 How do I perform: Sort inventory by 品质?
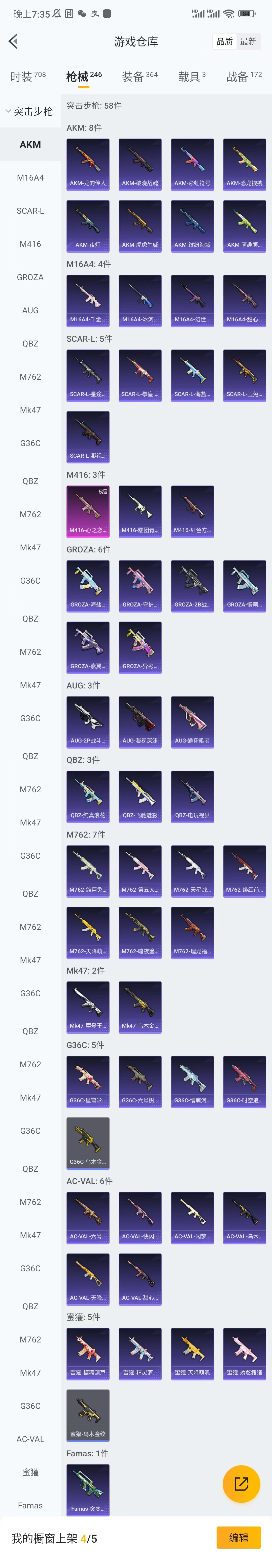point(224,41)
